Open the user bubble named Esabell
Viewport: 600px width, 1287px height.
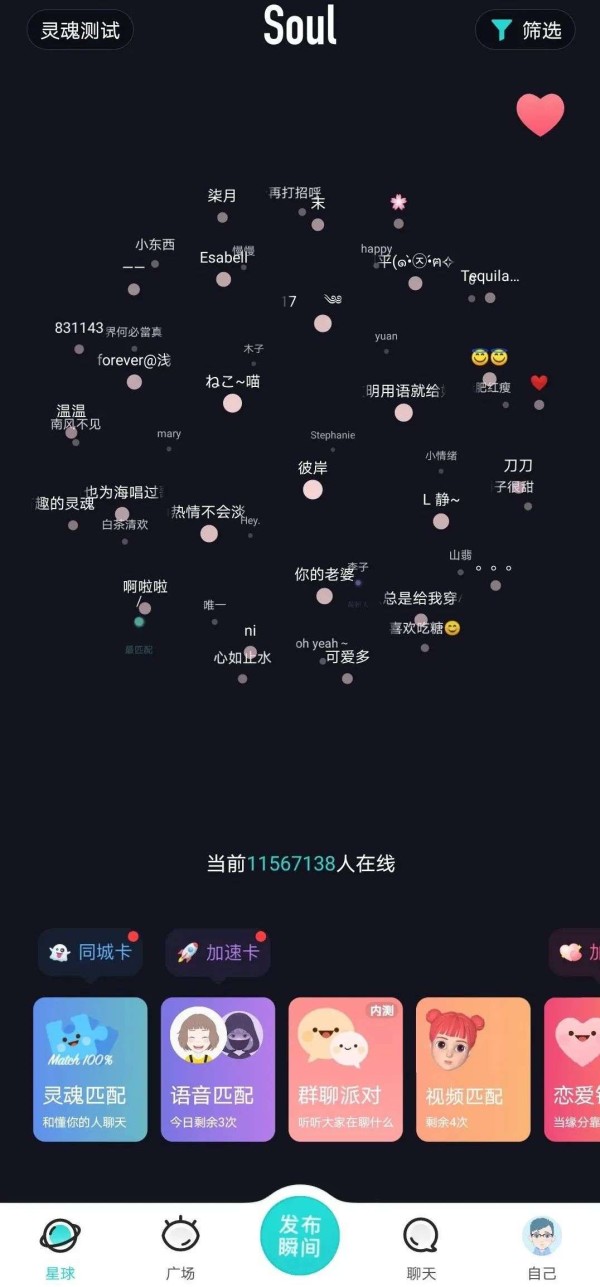(223, 268)
